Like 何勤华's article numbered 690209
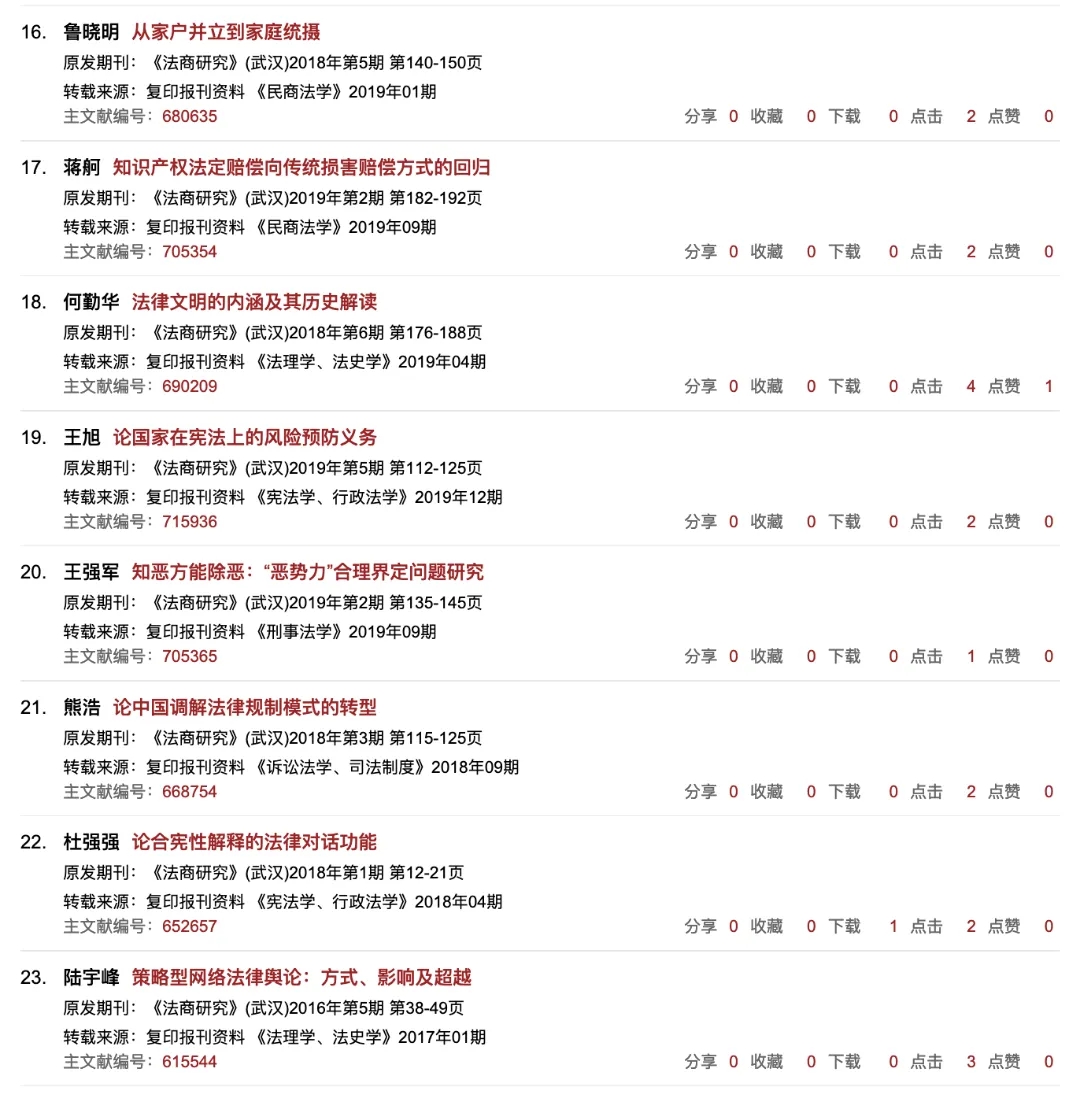Screen dimensions: 1080x1094 click(1004, 386)
